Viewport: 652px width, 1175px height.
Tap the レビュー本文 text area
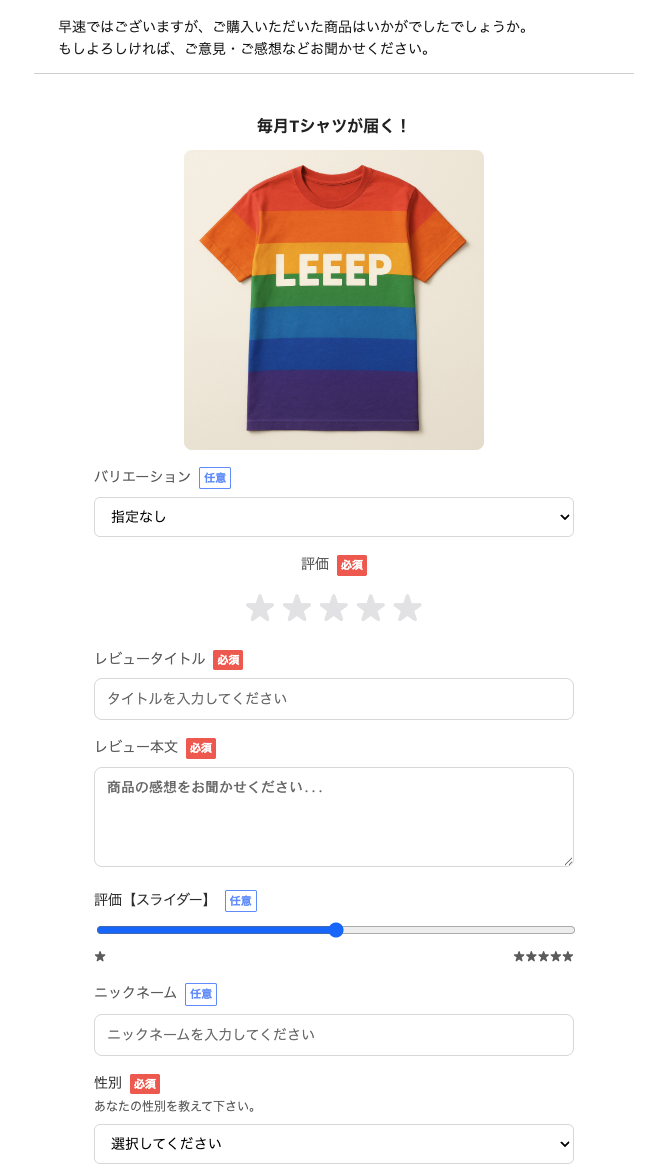click(333, 816)
